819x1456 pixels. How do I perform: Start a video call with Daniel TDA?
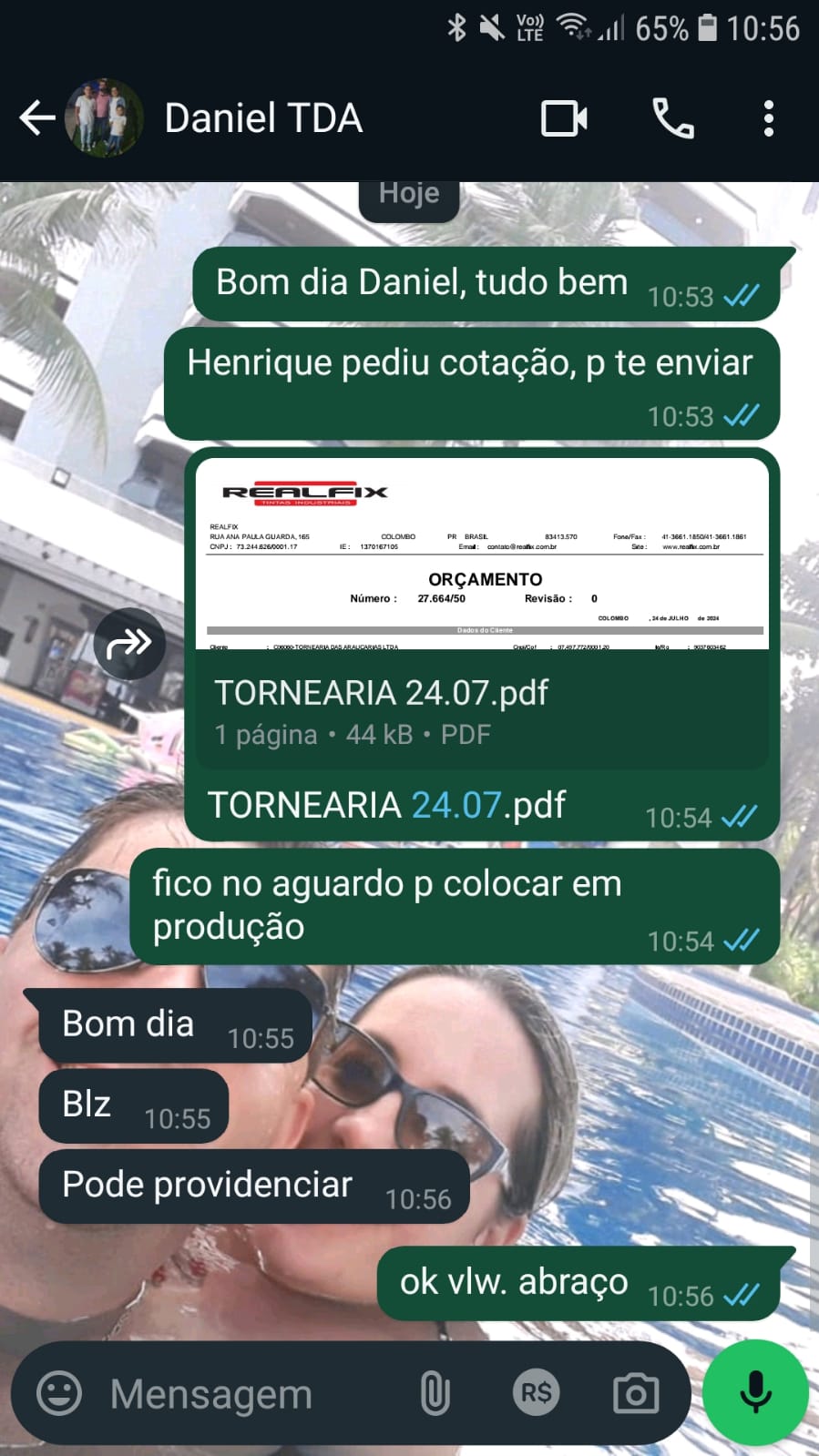pyautogui.click(x=564, y=118)
